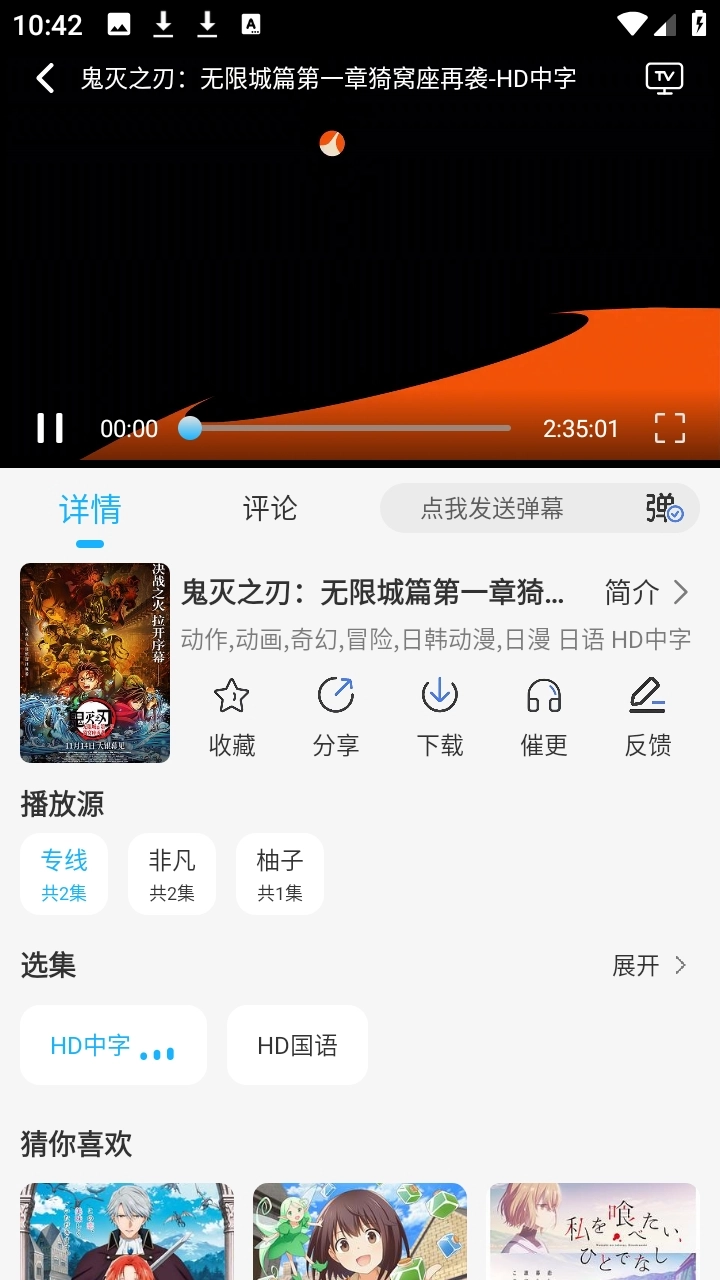Switch to the 柚子 playback source

point(279,873)
